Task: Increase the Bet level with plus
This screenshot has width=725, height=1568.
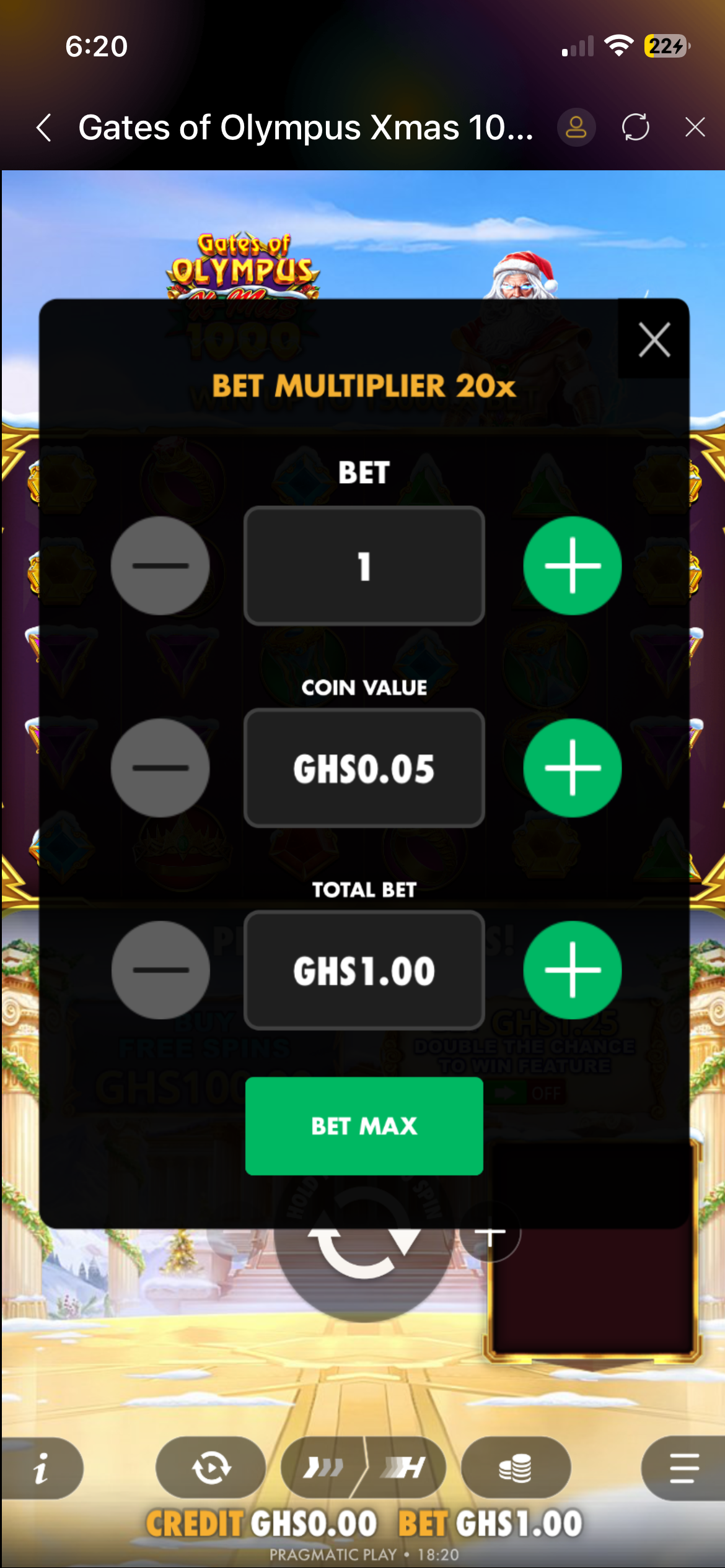Action: coord(572,565)
